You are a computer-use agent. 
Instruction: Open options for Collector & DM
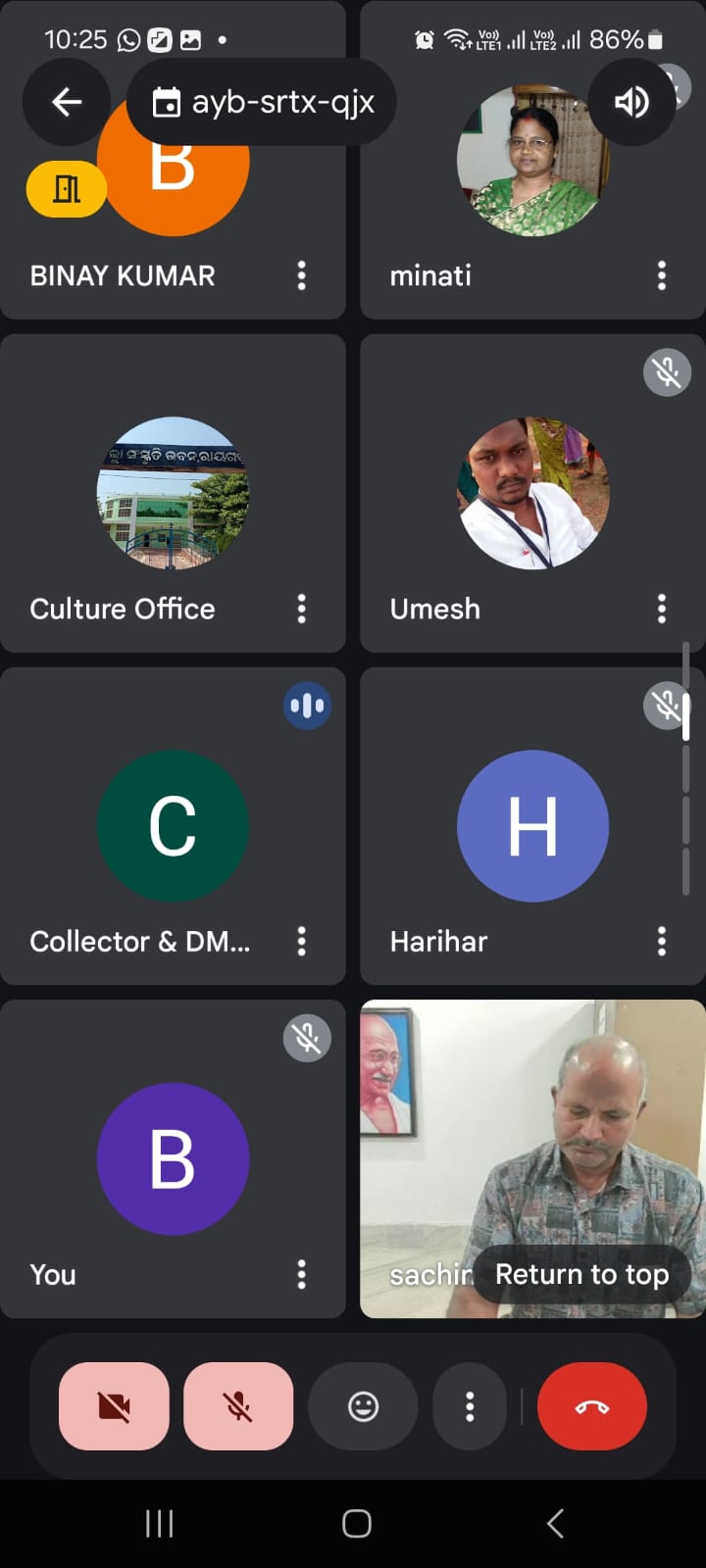coord(301,941)
